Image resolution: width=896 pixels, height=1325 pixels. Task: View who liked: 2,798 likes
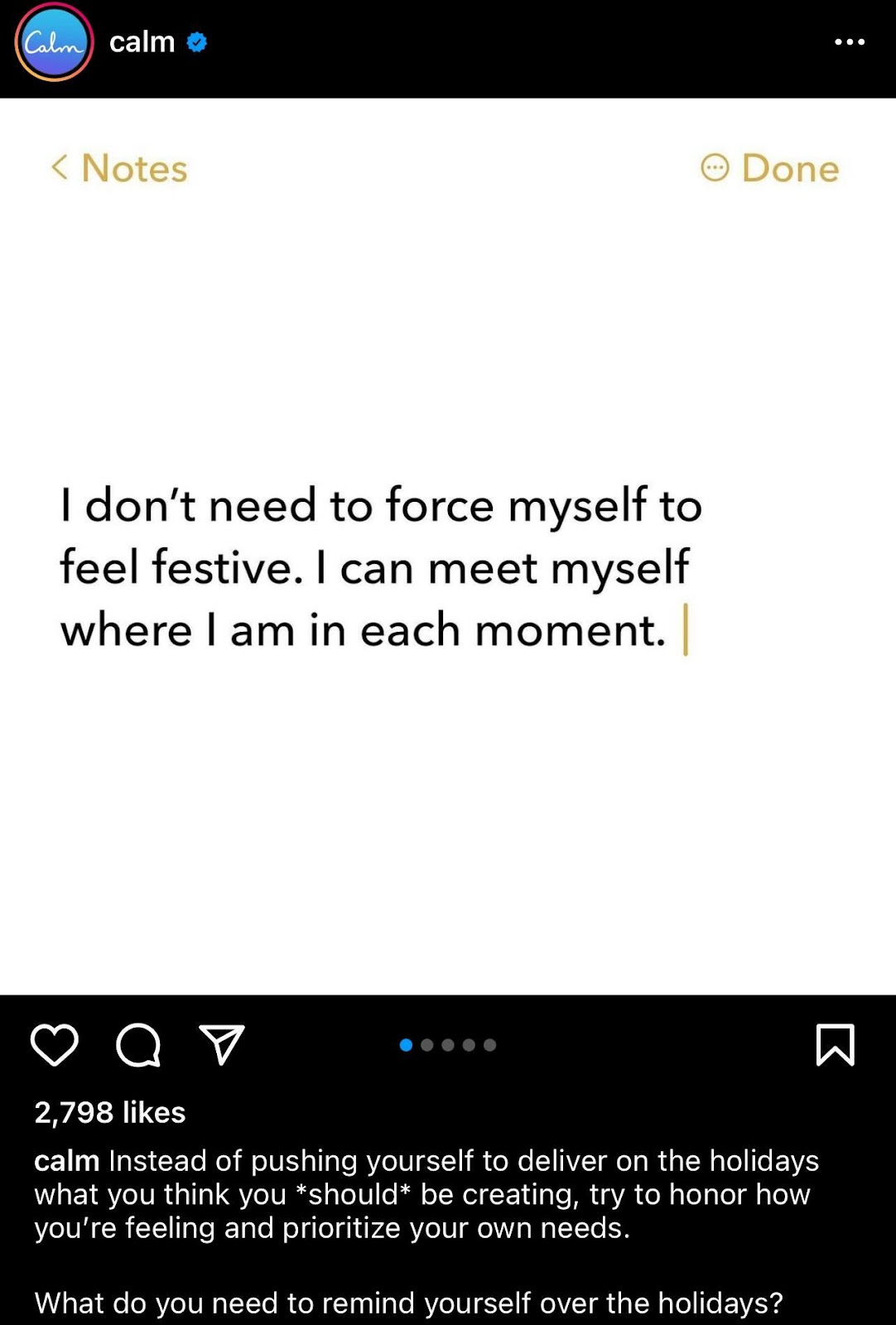click(x=109, y=1112)
